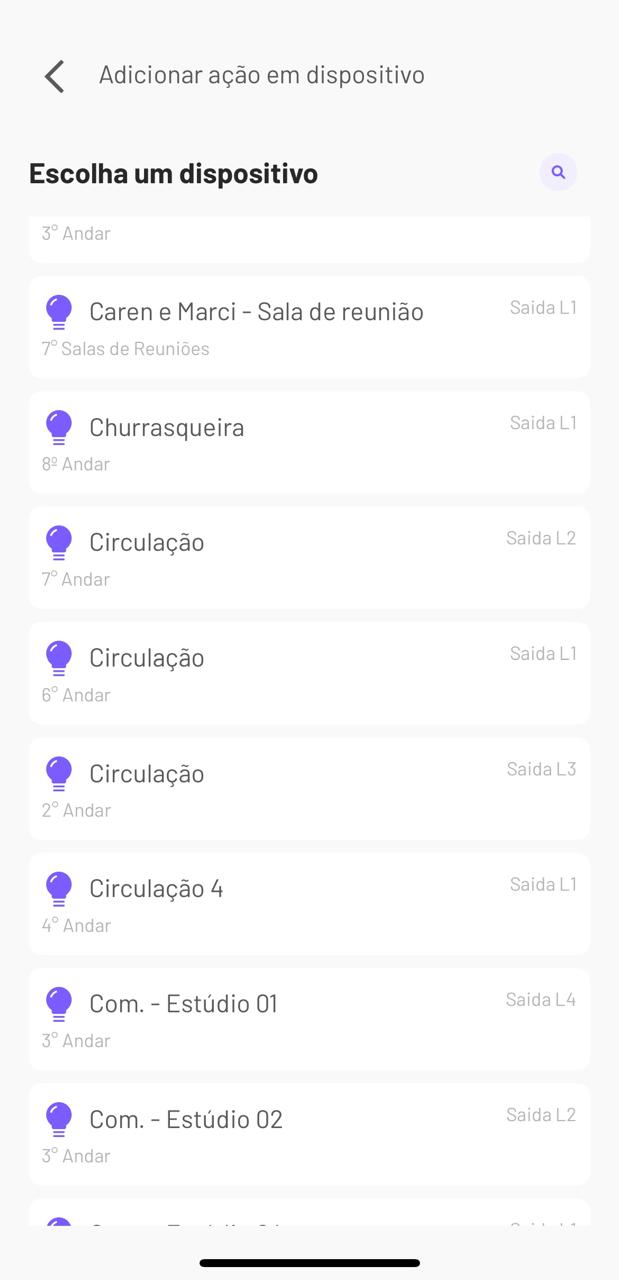Image resolution: width=619 pixels, height=1280 pixels.
Task: Select the Circulação 4 device
Action: [309, 903]
